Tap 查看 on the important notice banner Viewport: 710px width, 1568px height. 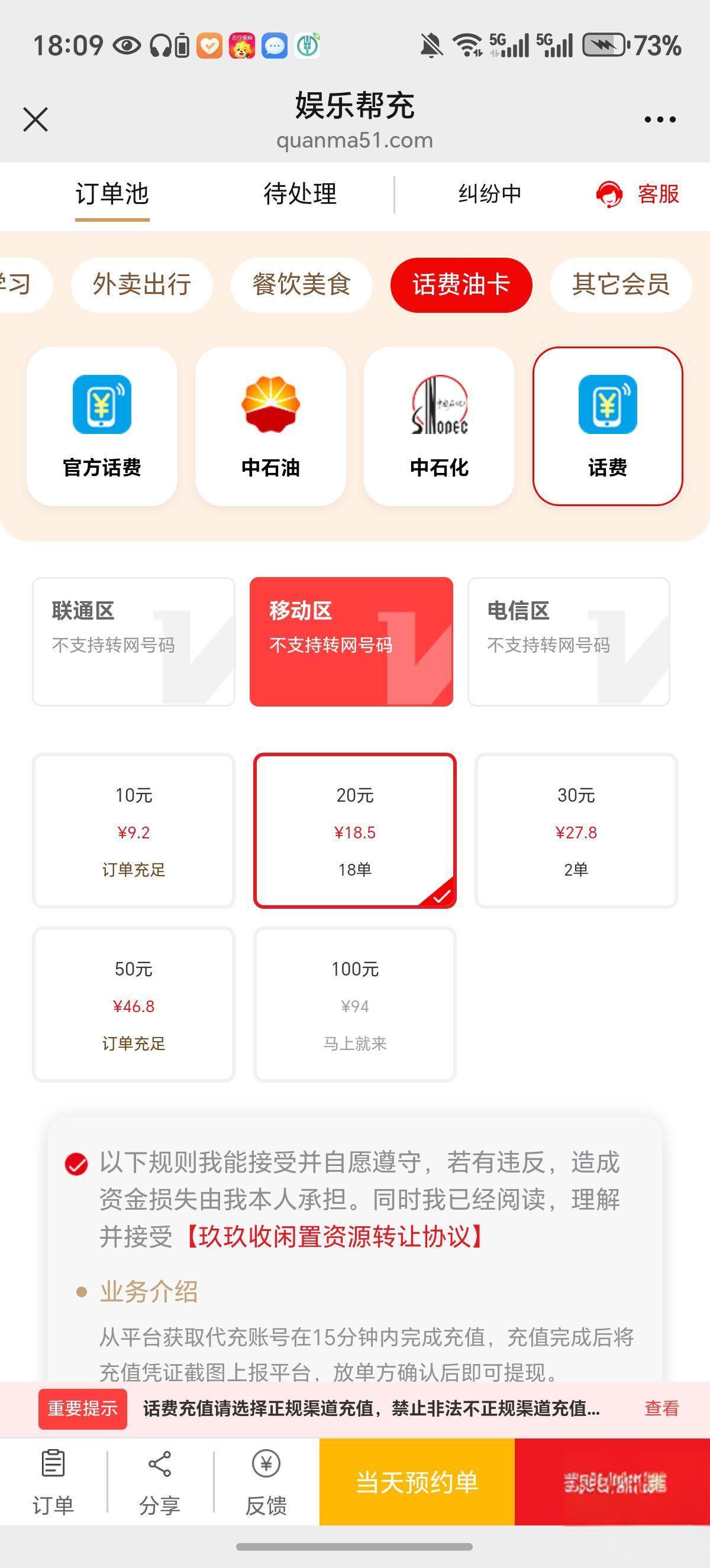pos(661,1408)
